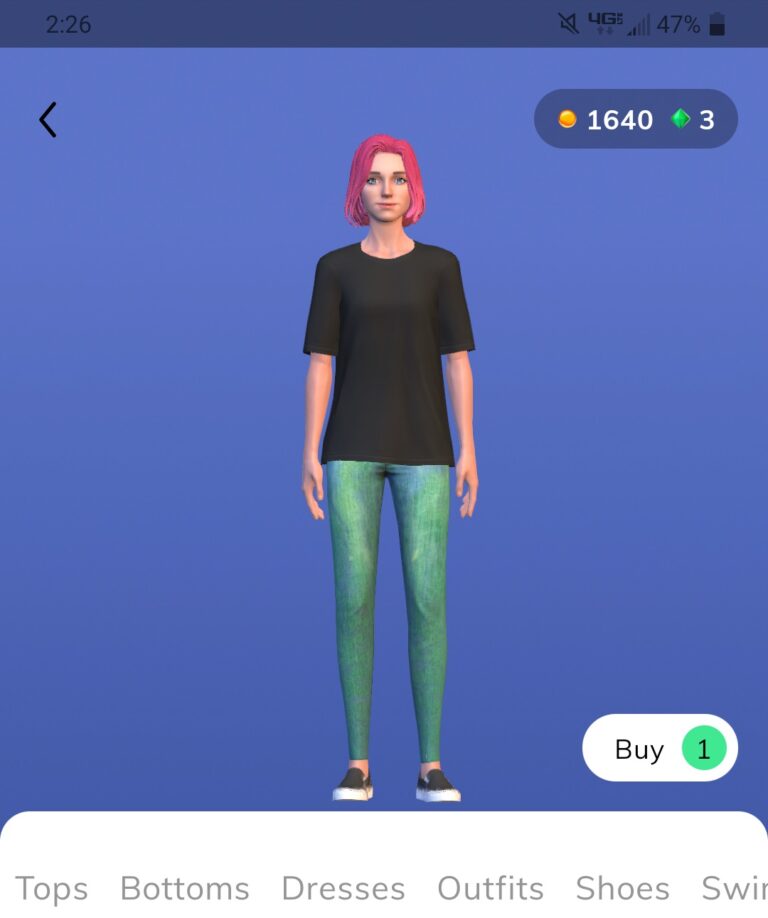Open the coins and gems balance
Viewport: 768px width, 918px height.
tap(636, 120)
